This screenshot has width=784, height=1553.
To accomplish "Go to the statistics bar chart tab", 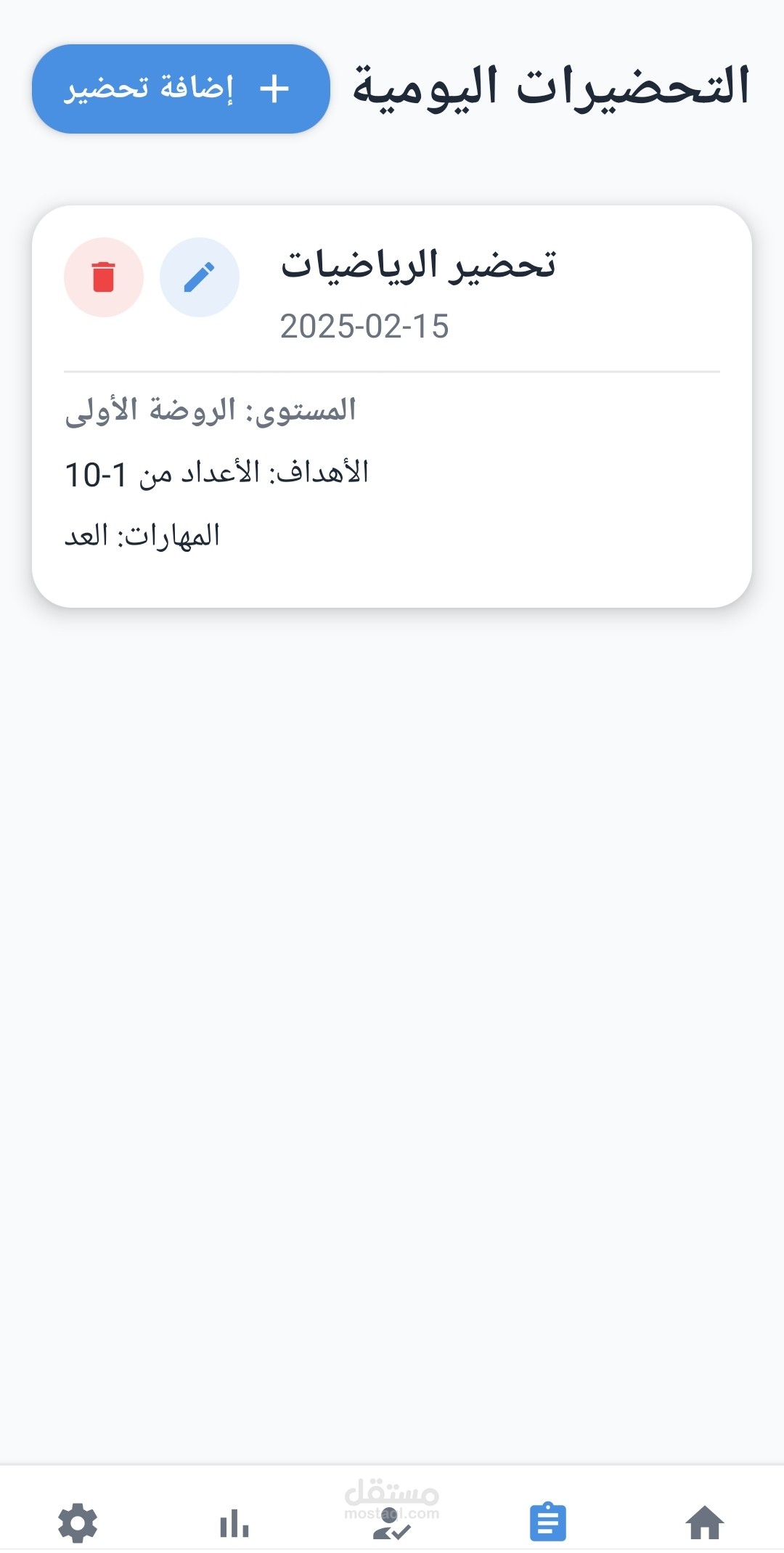I will point(234,1523).
